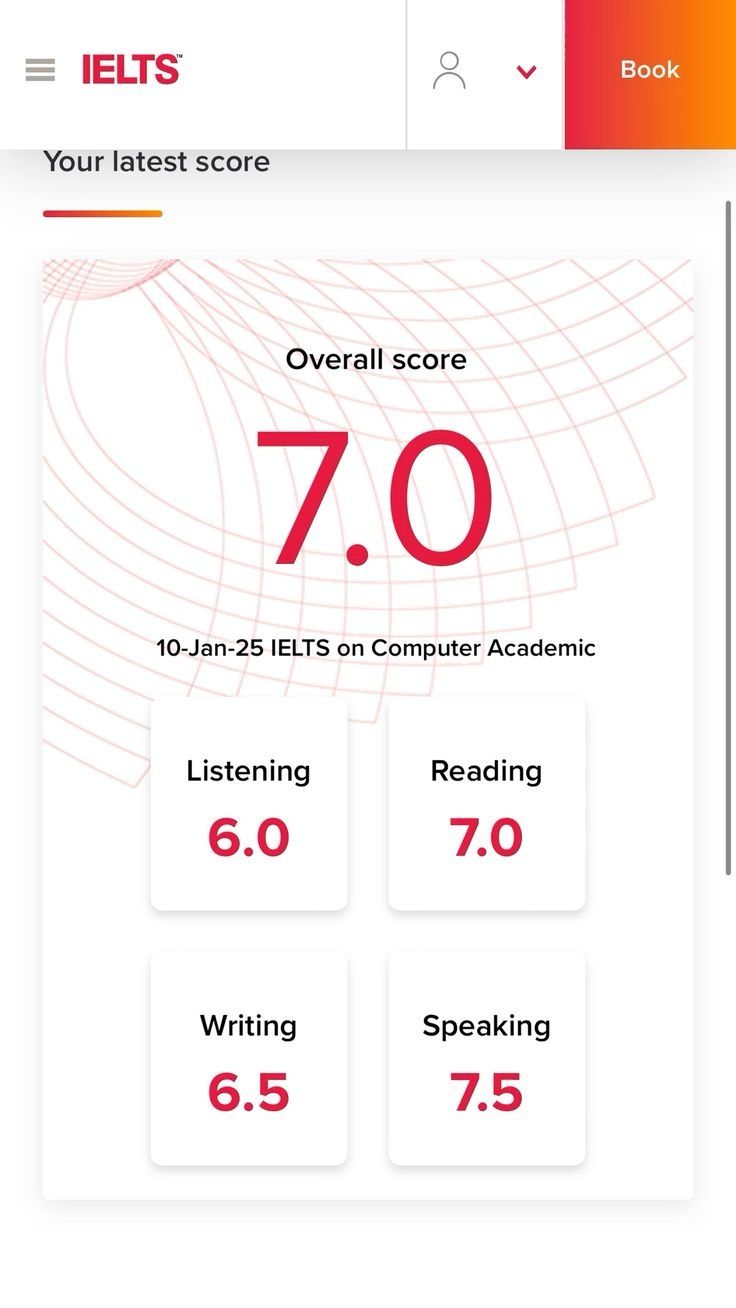Open the hamburger menu
Viewport: 736px width, 1308px height.
click(40, 70)
